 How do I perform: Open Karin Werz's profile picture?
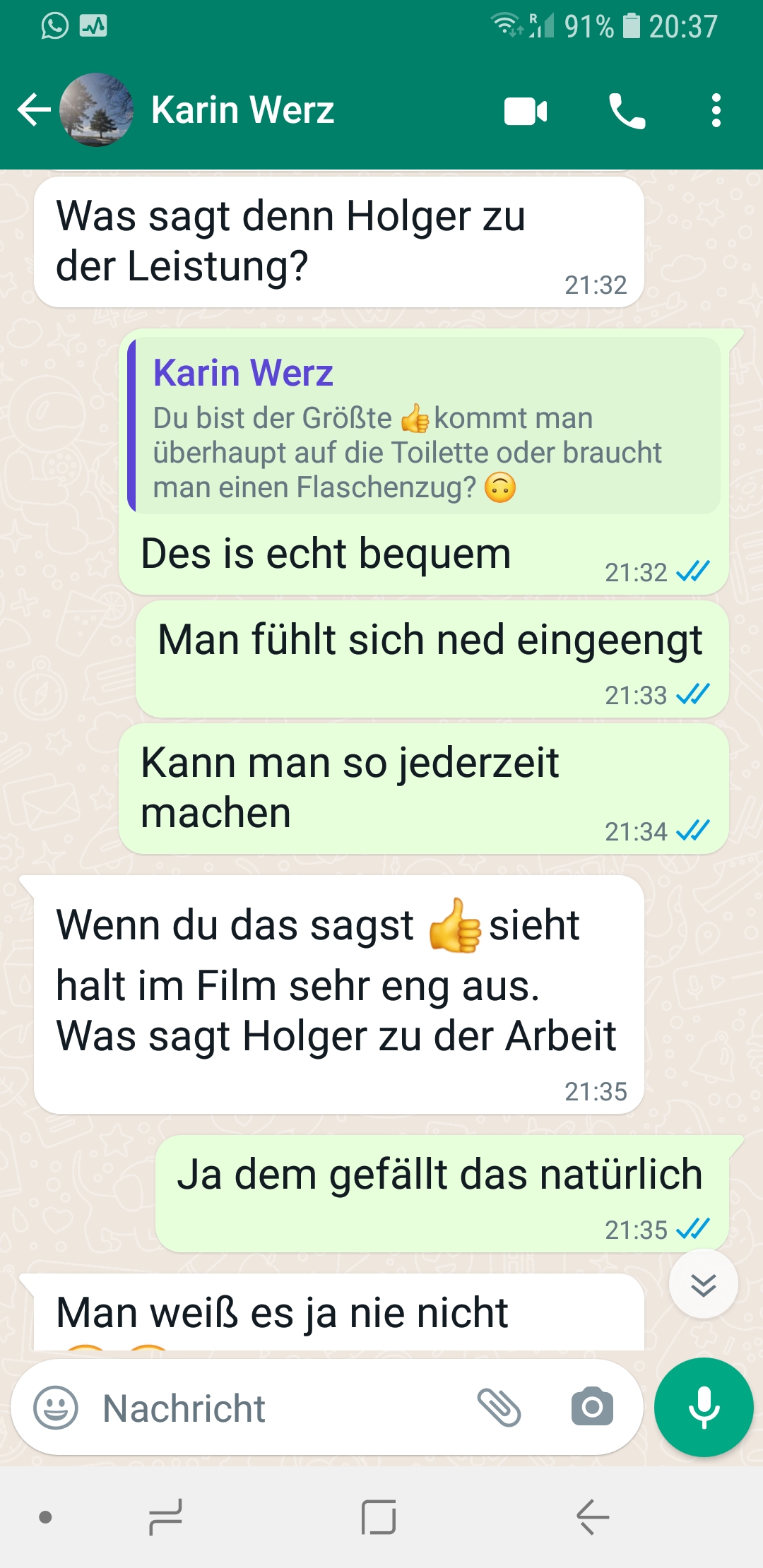point(97,110)
